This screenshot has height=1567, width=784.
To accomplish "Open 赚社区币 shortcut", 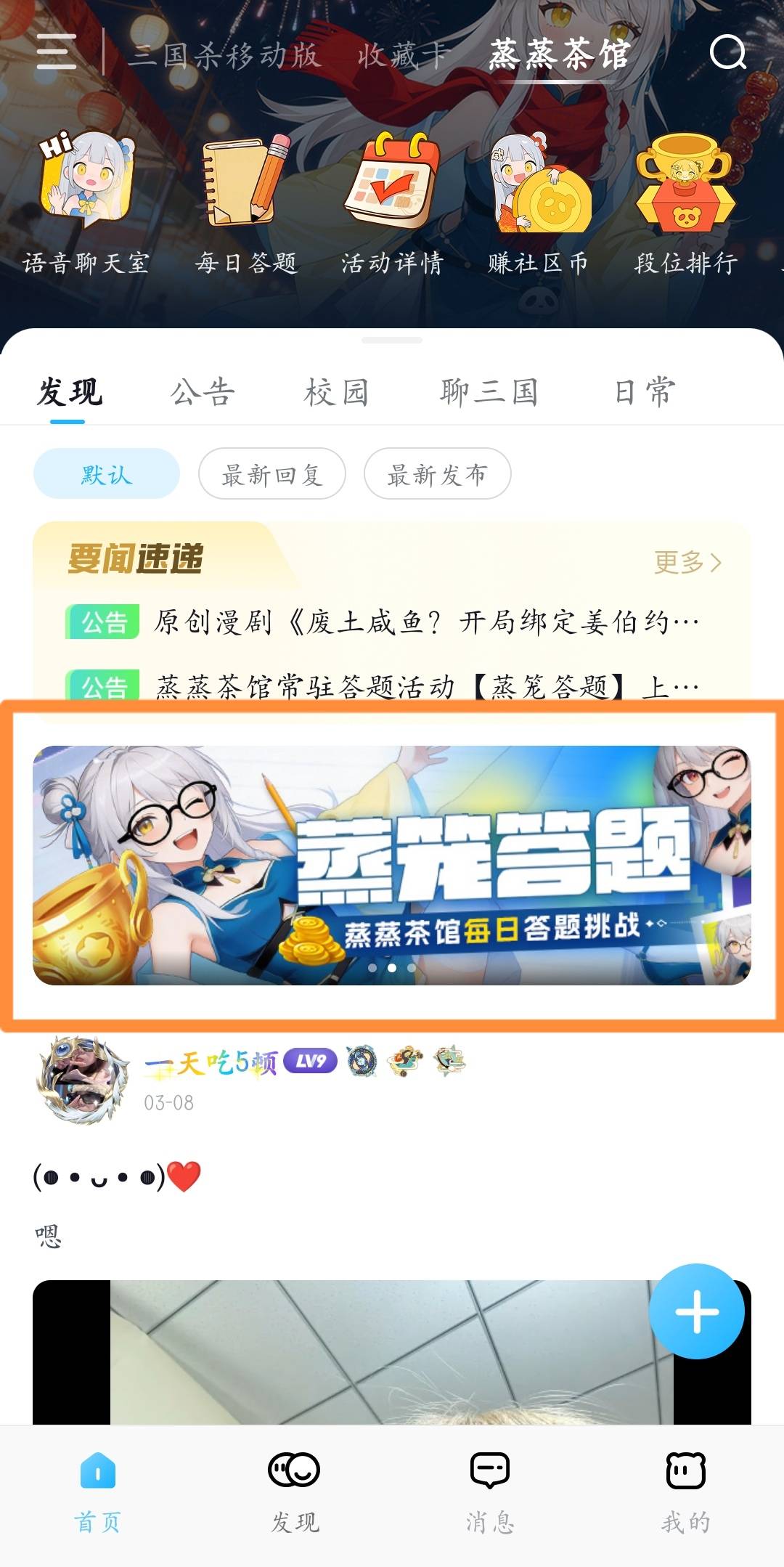I will tap(538, 203).
